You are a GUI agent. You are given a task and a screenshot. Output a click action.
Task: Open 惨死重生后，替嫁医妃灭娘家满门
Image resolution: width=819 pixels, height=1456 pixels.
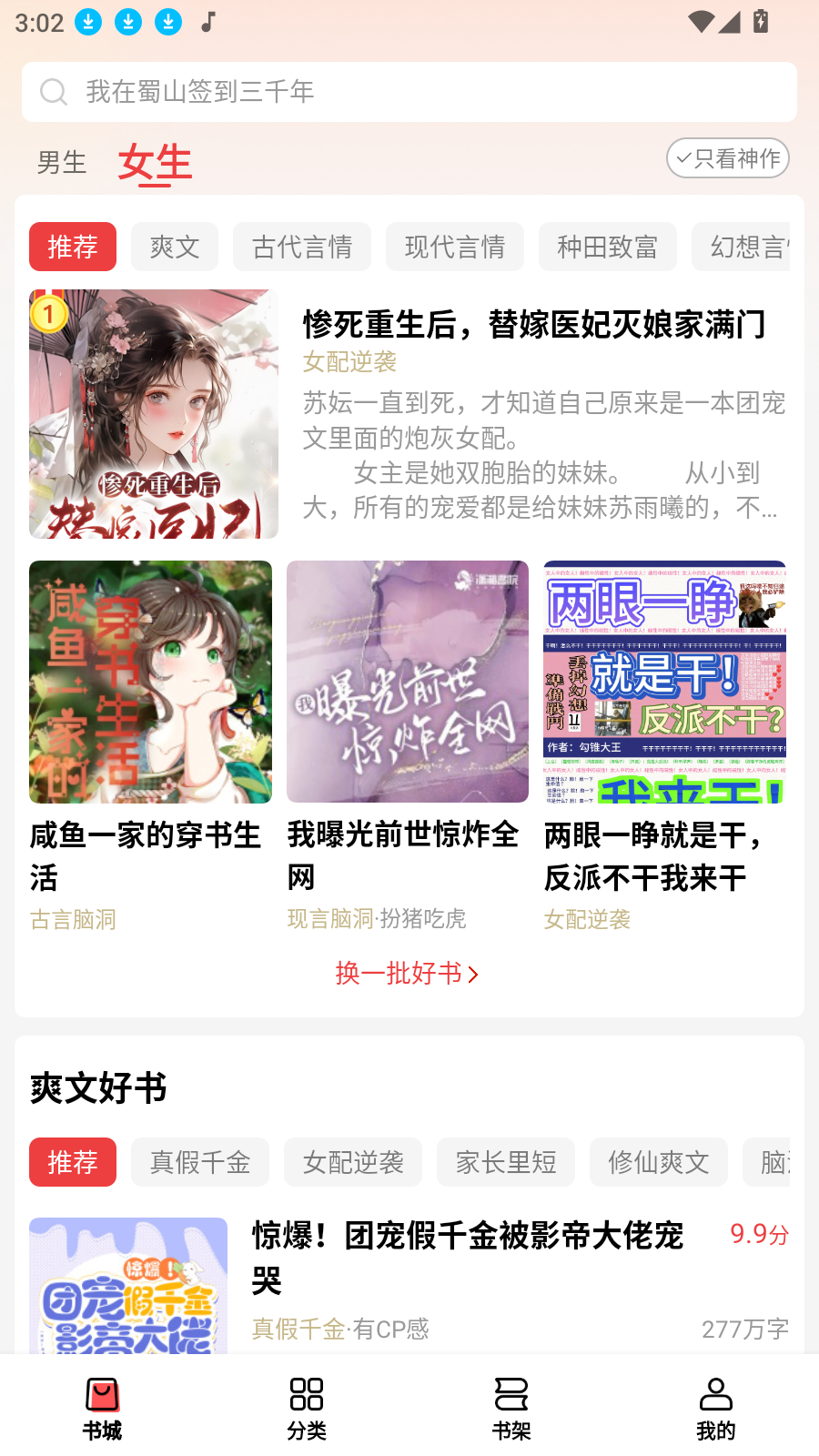[535, 323]
